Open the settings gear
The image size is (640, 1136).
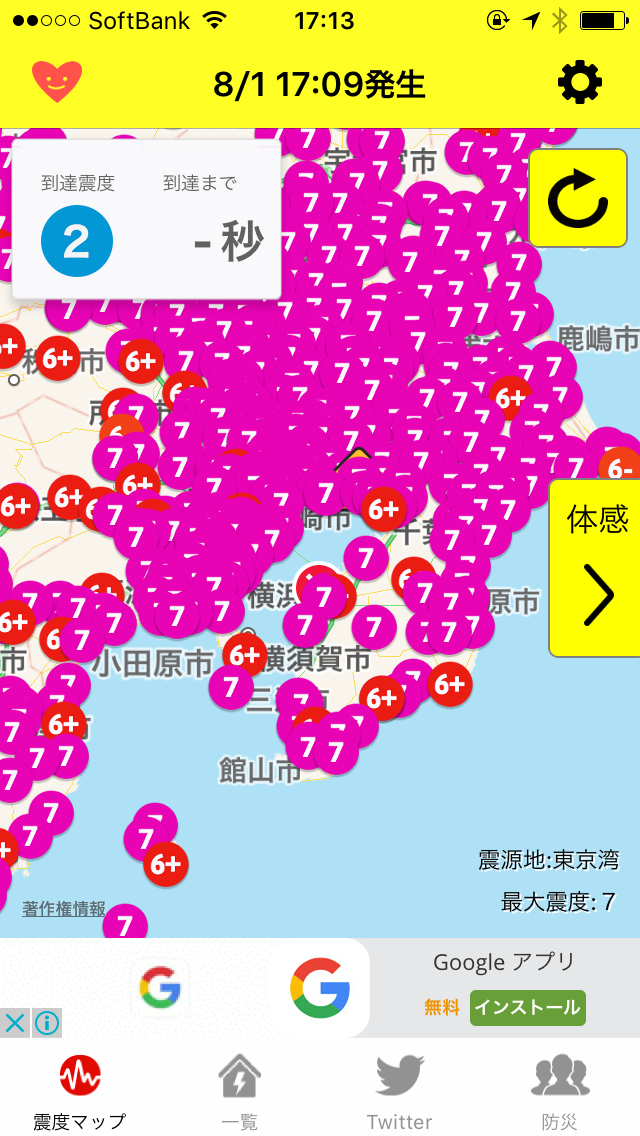pos(580,83)
